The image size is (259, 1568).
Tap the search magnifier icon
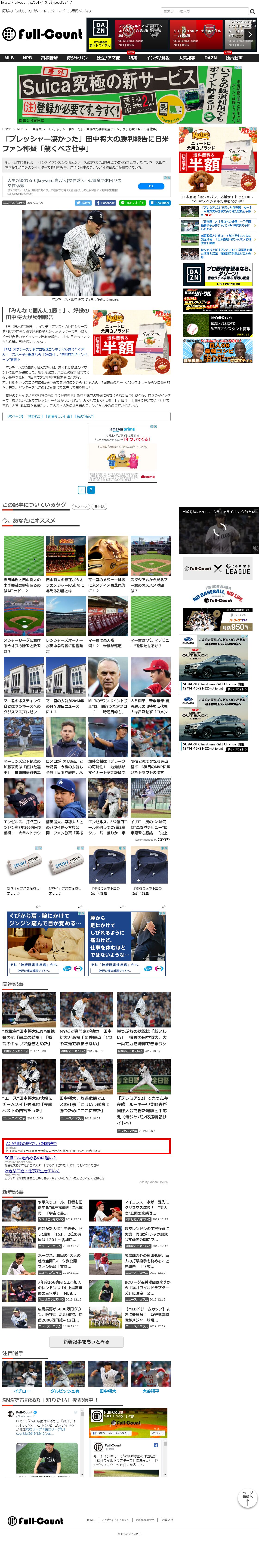(252, 11)
